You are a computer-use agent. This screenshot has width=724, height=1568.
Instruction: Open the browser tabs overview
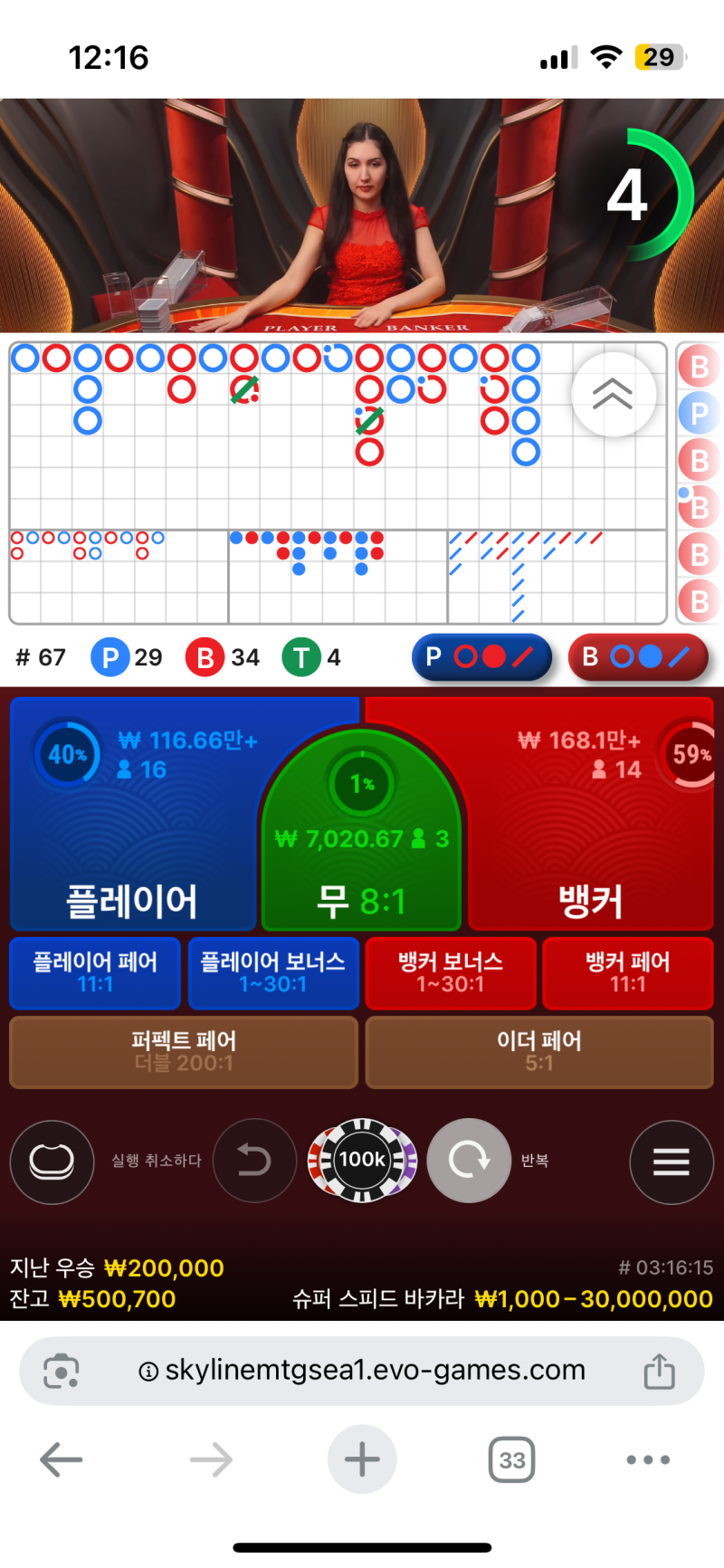(511, 1459)
